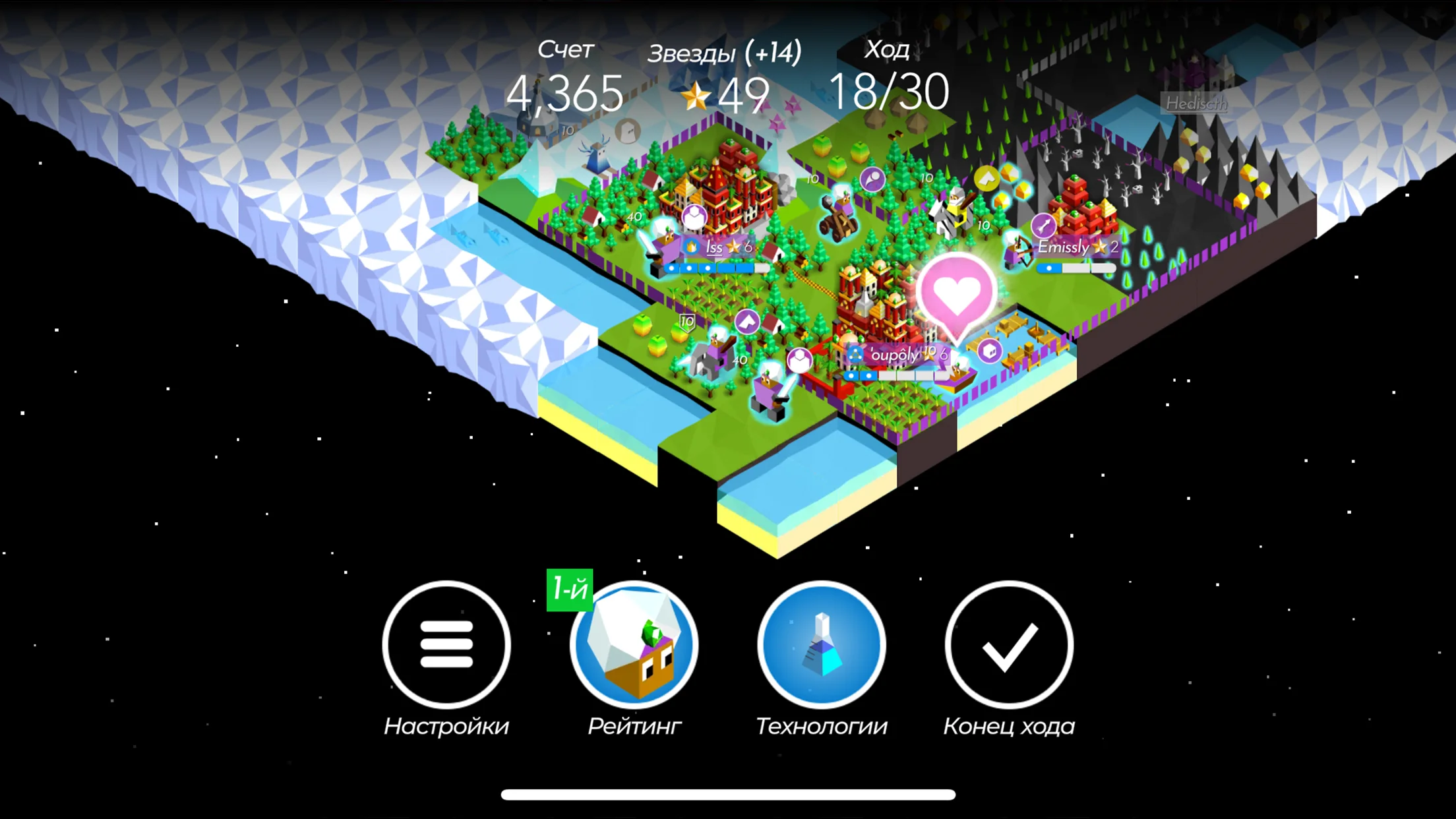Open the Настройки menu
This screenshot has height=819, width=1456.
(x=446, y=644)
